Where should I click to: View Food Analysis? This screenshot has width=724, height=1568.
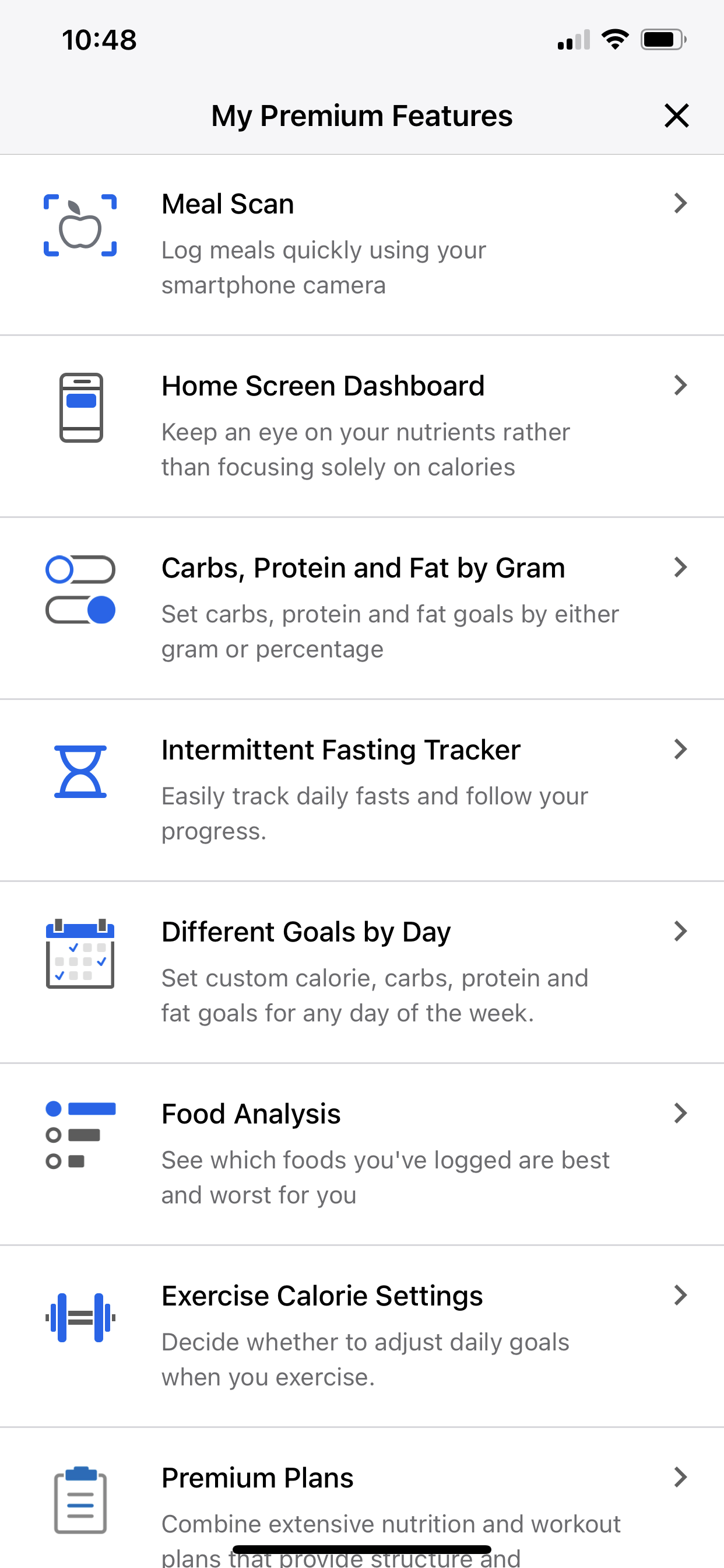tap(362, 1154)
